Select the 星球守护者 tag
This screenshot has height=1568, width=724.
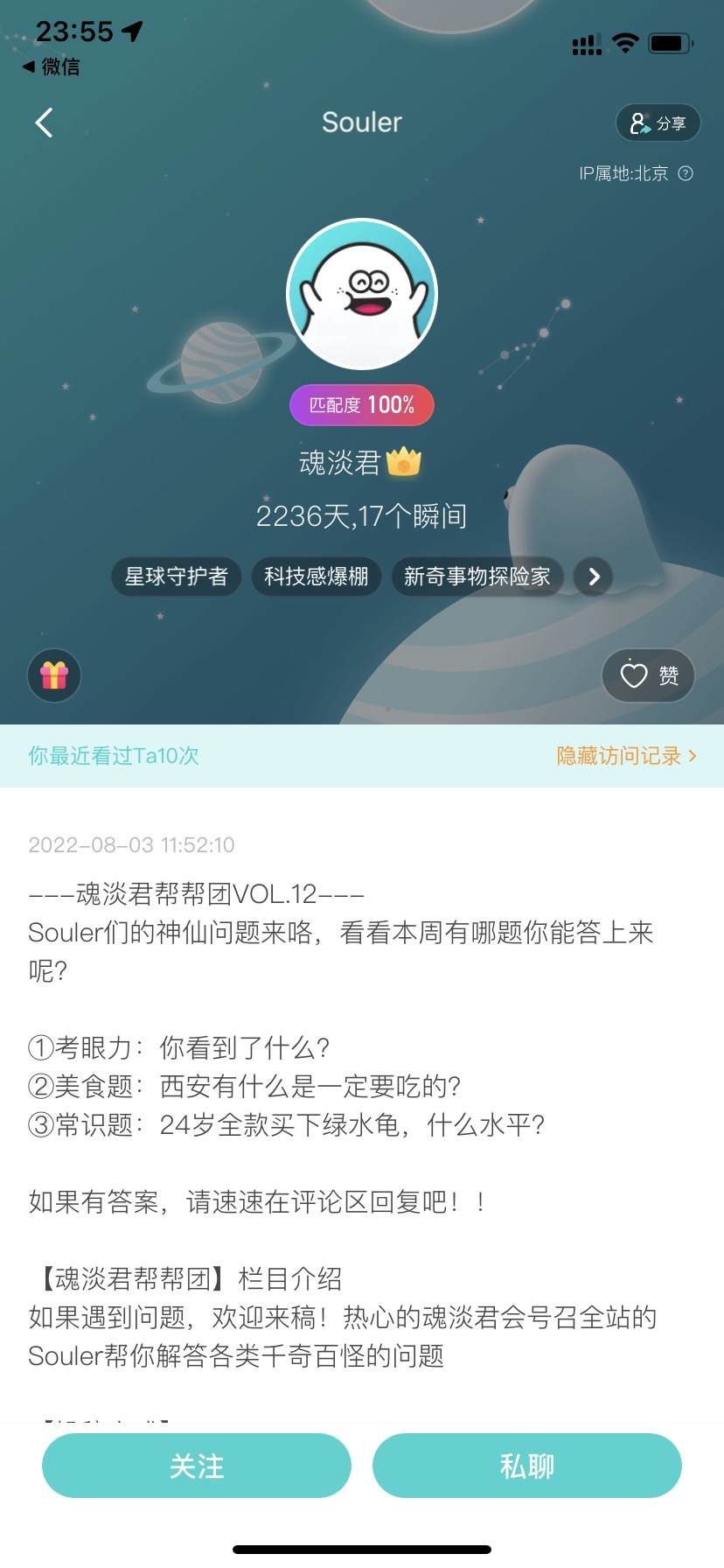point(176,577)
